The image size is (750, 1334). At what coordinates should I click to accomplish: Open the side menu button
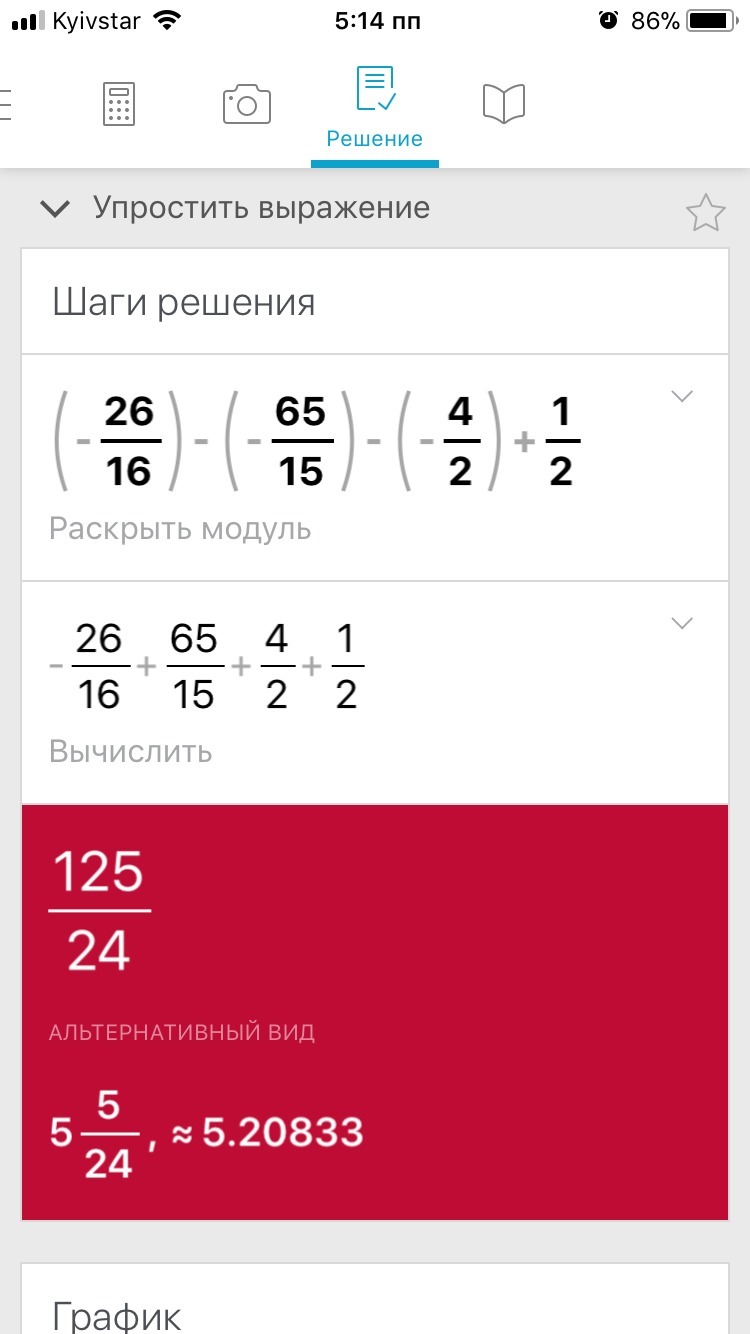pos(6,104)
